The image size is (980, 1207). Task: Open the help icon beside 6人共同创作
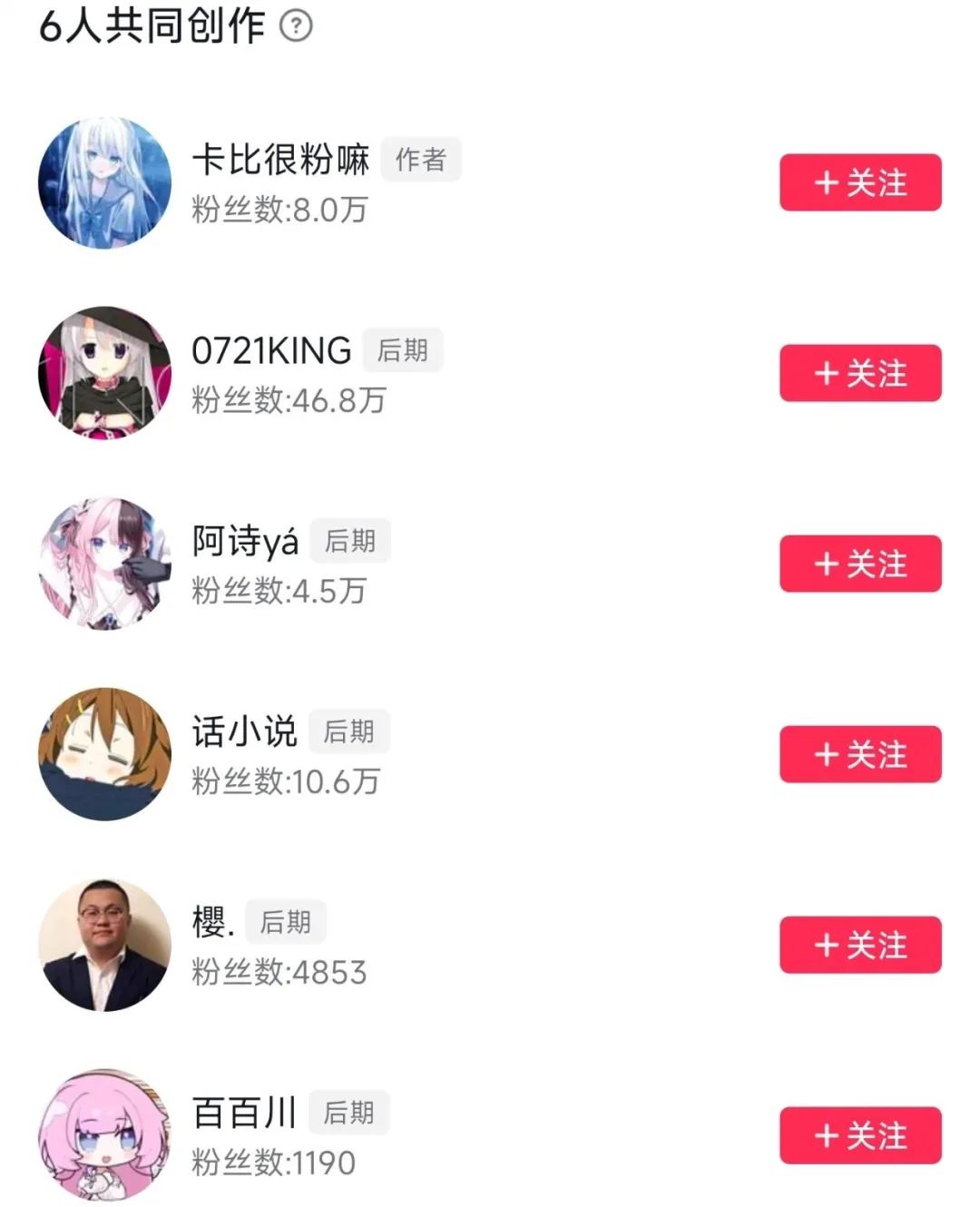[296, 26]
